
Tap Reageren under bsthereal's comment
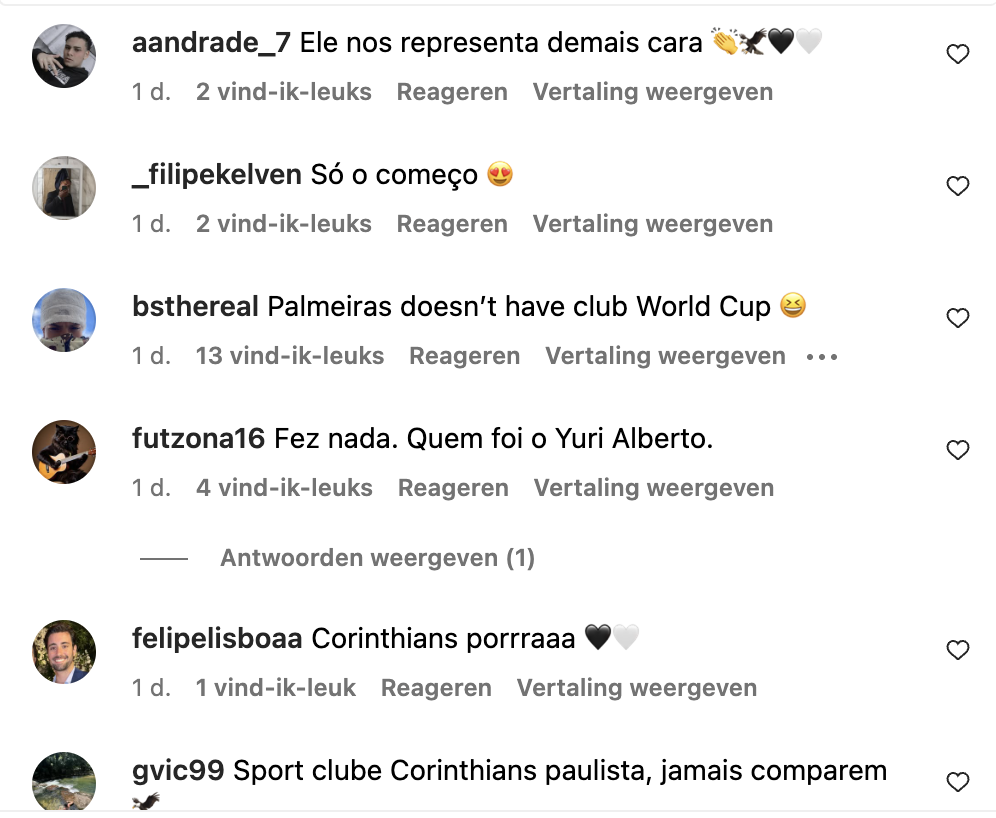pyautogui.click(x=464, y=356)
